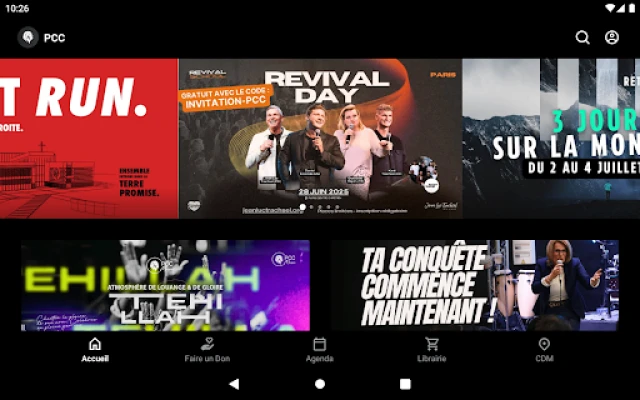Open the 3 Jours Sur La Montagne banner

[552, 138]
